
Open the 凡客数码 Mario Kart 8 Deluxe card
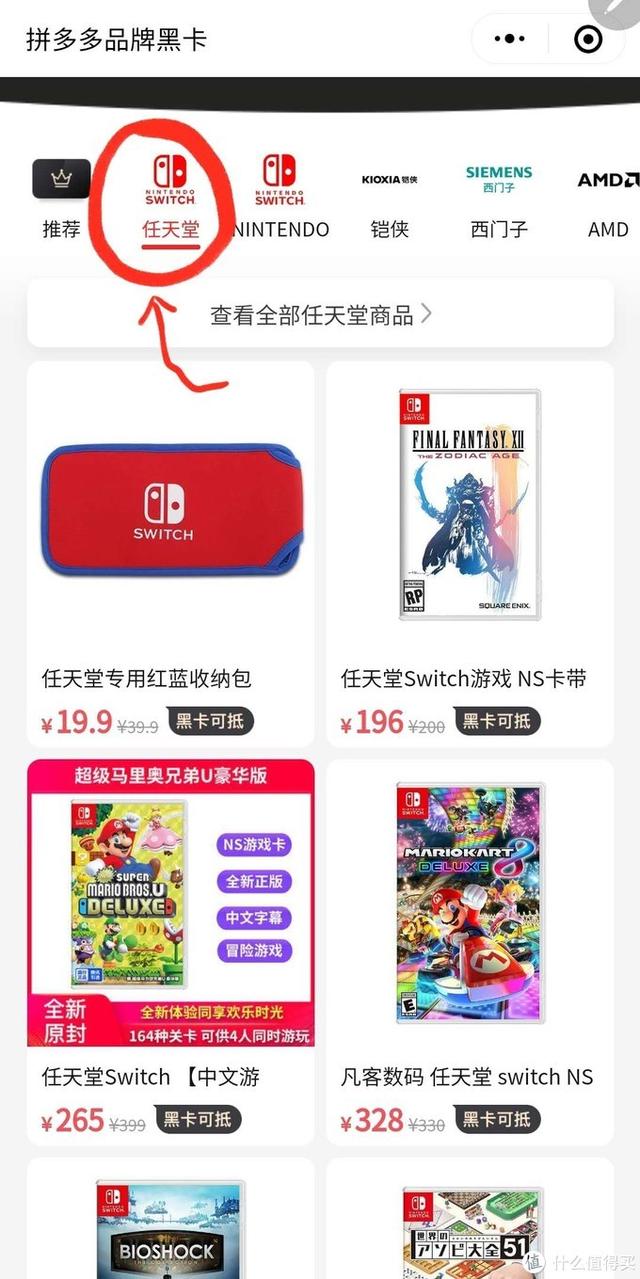[x=470, y=950]
